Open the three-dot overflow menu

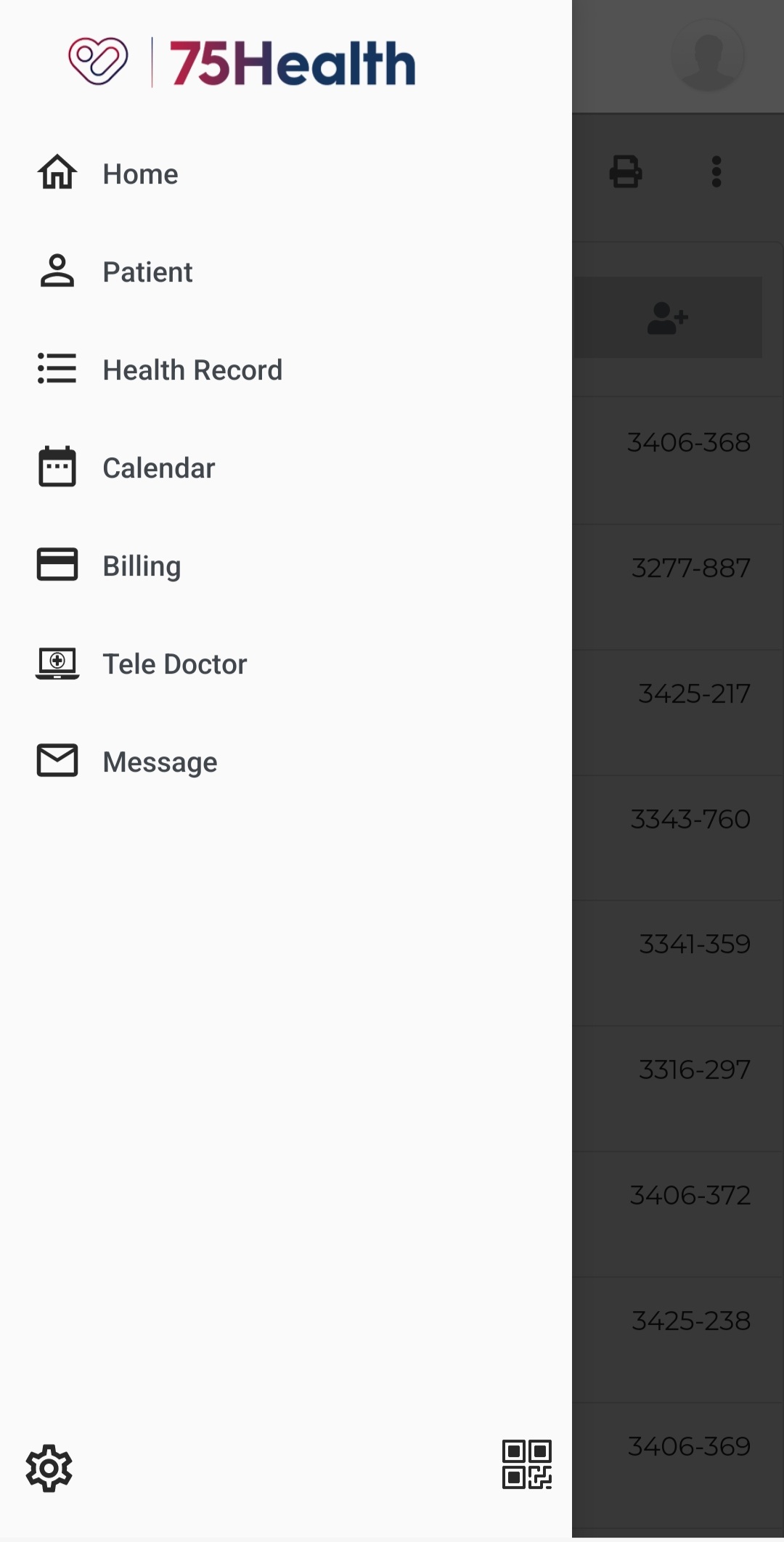[x=716, y=171]
